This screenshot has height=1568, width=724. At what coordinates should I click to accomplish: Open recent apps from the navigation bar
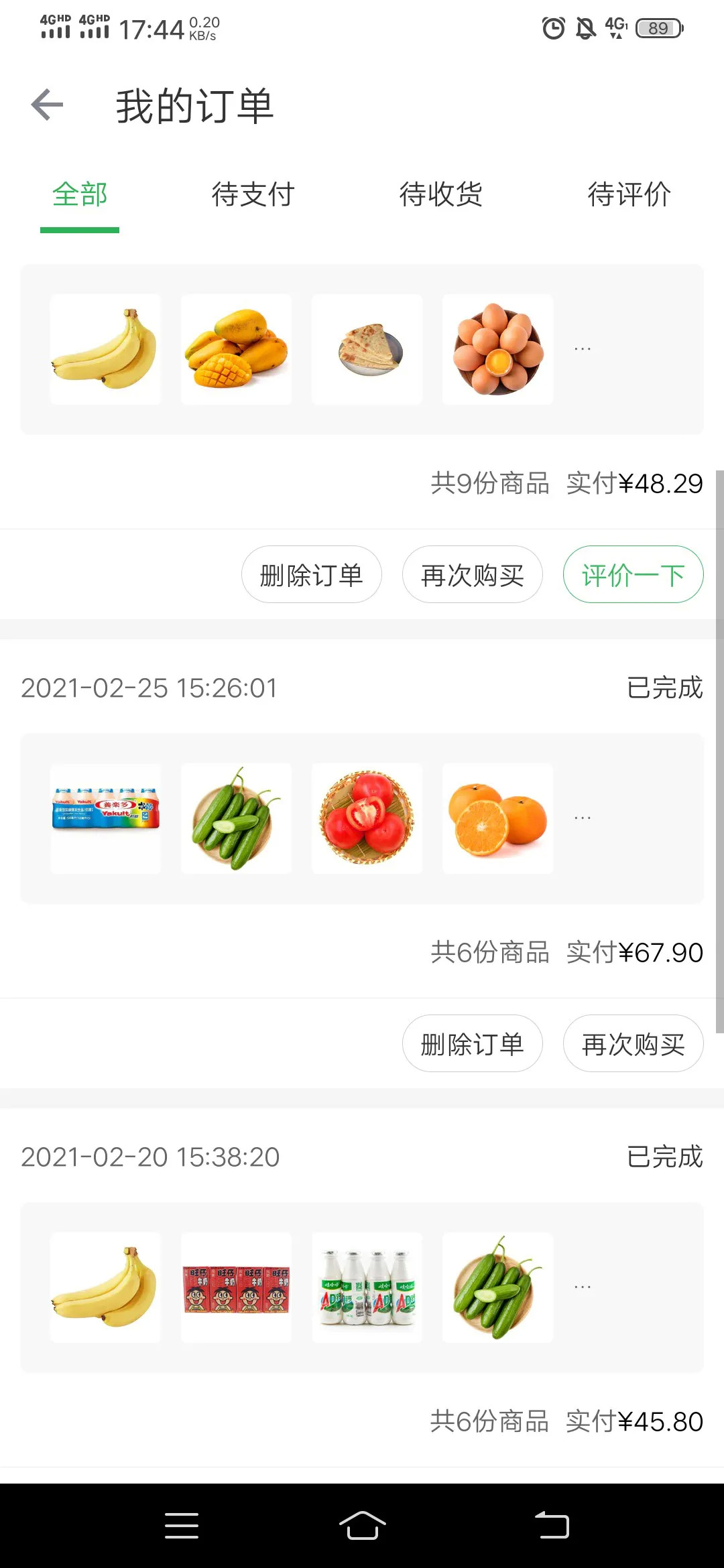pyautogui.click(x=182, y=1526)
